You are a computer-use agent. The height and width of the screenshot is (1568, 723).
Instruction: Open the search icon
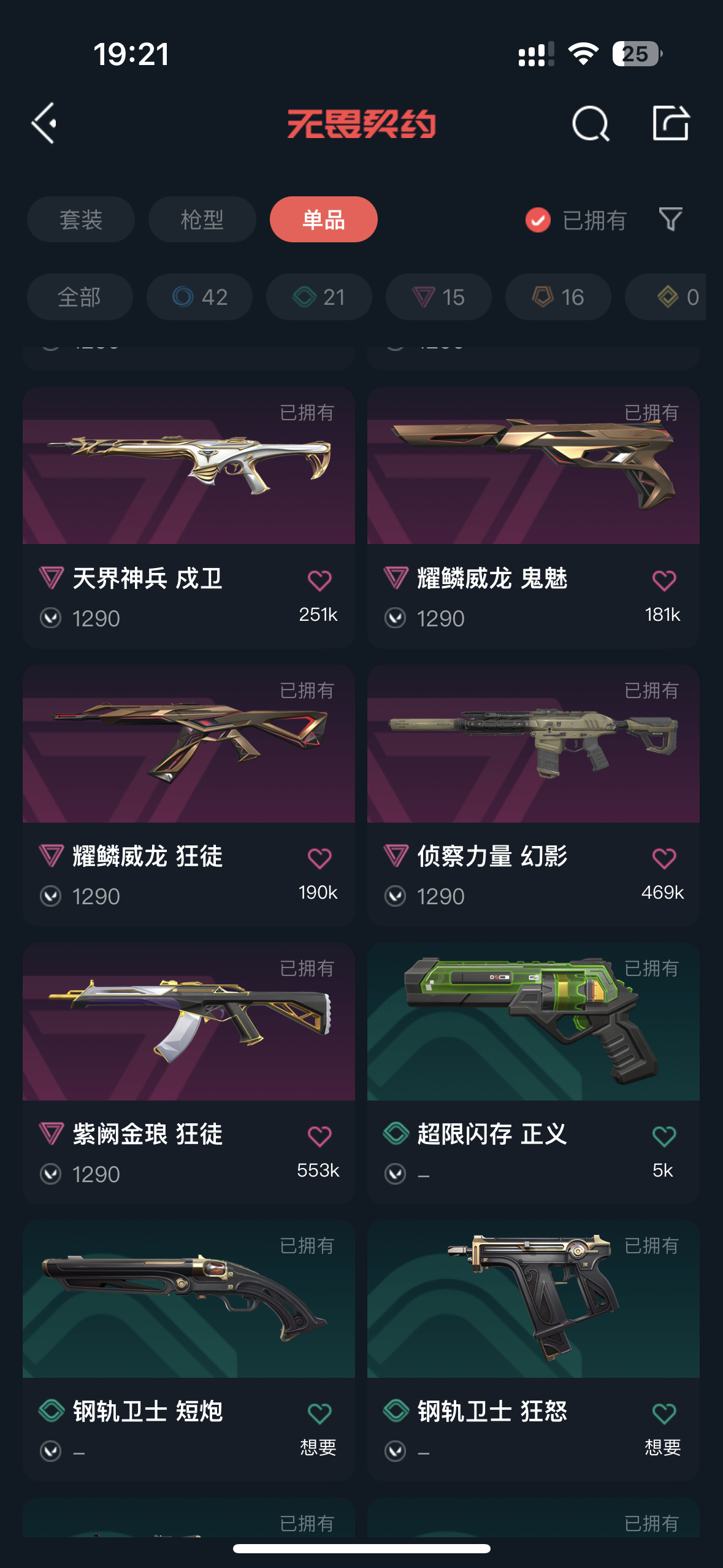point(590,123)
